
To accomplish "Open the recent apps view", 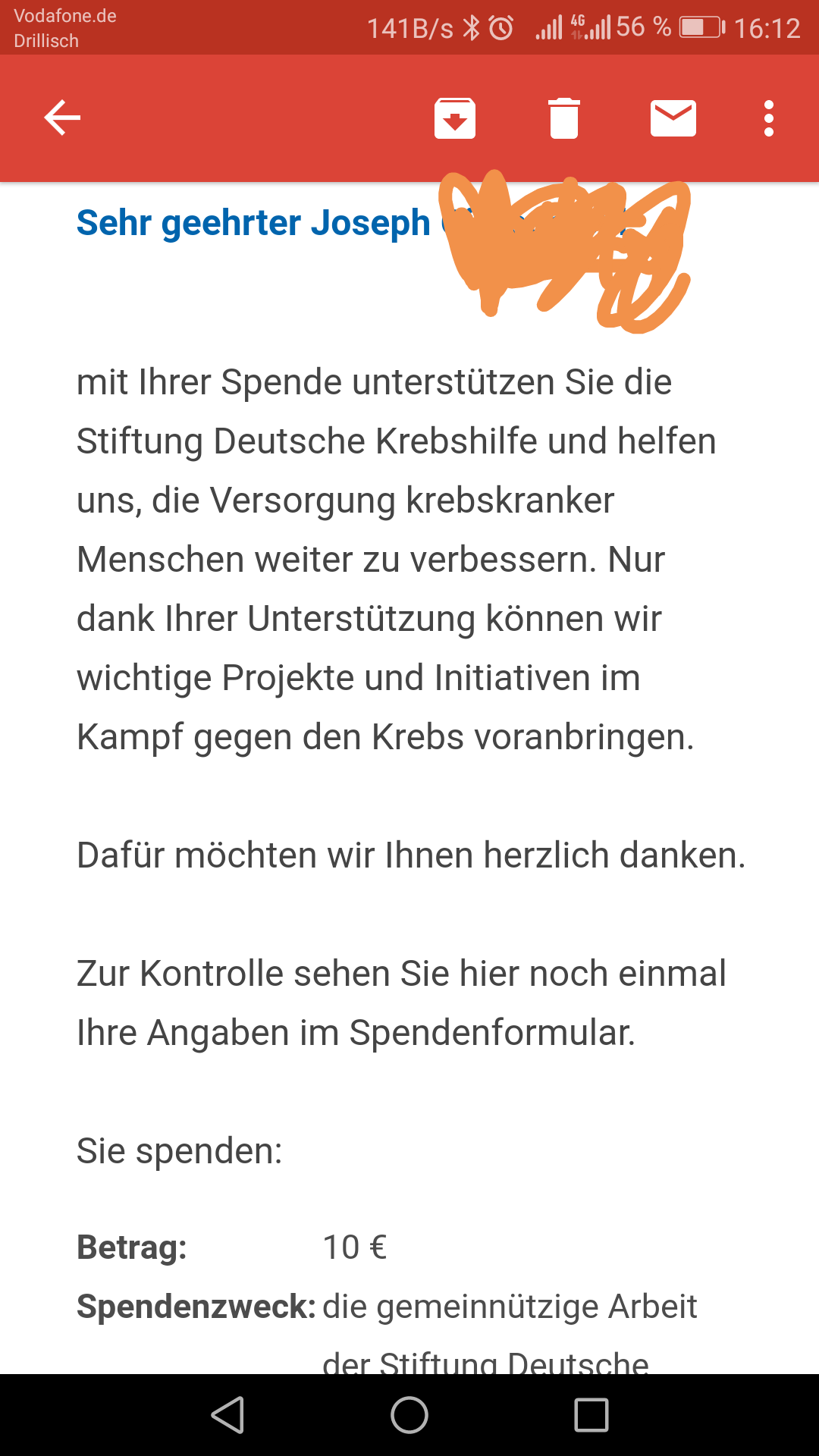I will pos(591,1415).
